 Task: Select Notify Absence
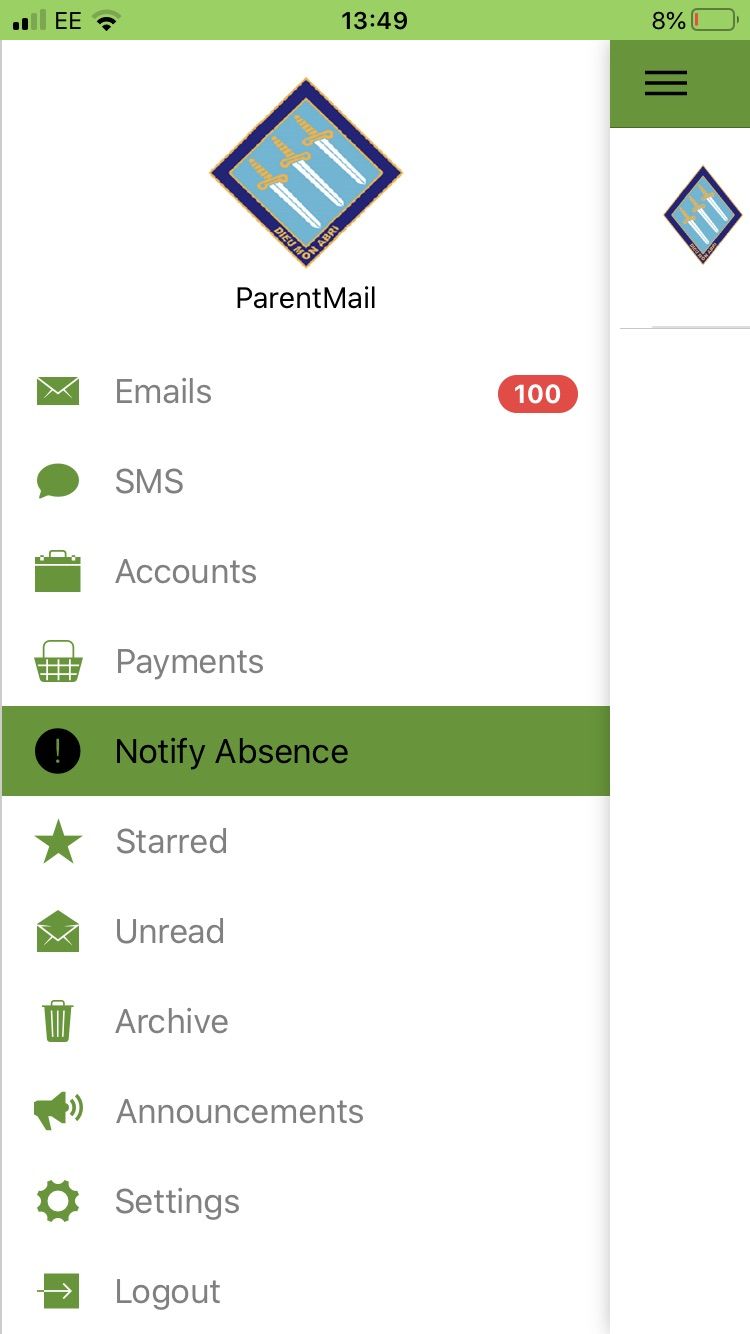tap(232, 752)
